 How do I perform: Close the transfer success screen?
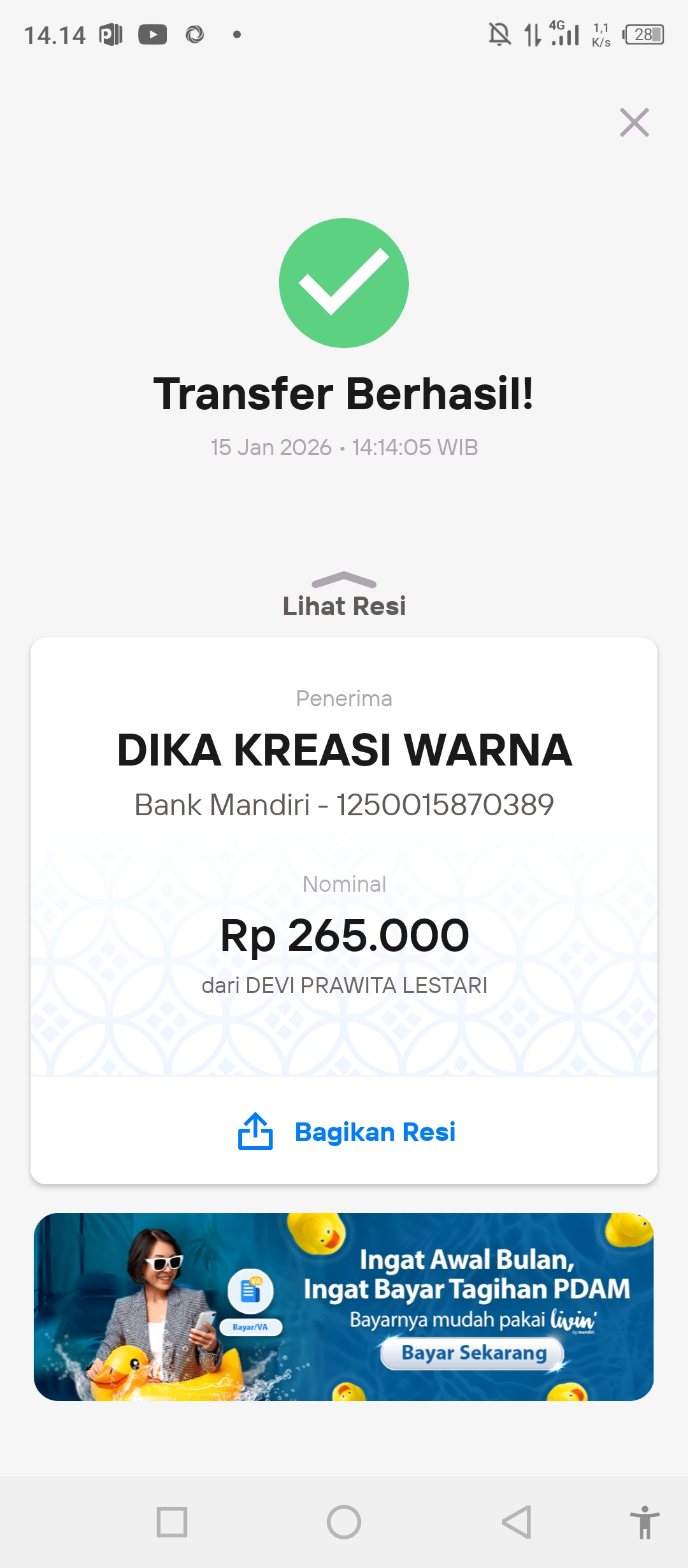(x=634, y=122)
